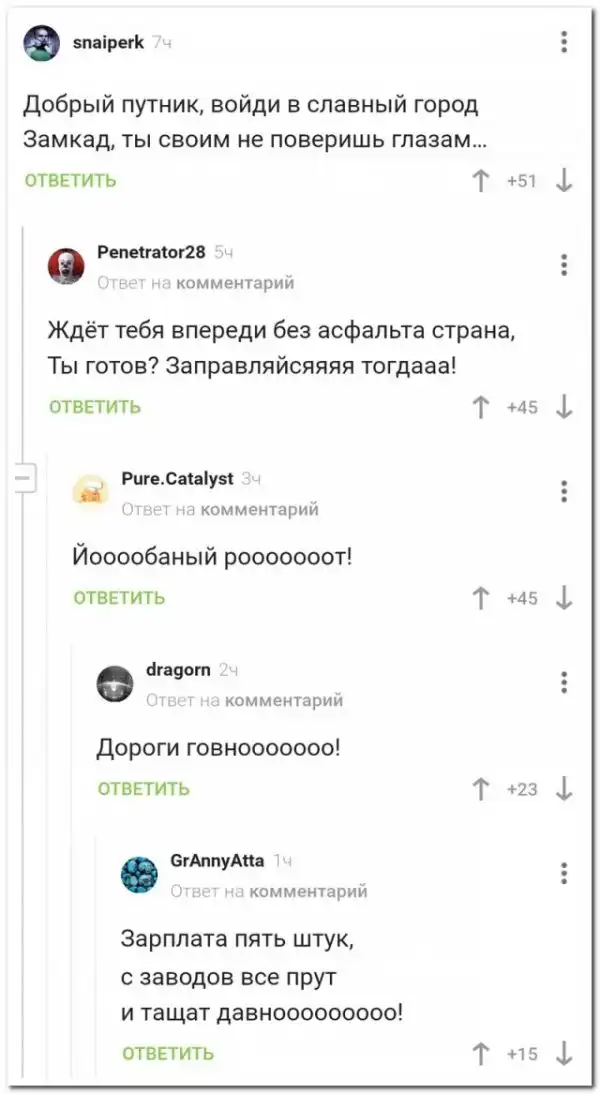Image resolution: width=600 pixels, height=1094 pixels.
Task: Open overflow menu on snaiperk's comment
Action: tap(564, 42)
